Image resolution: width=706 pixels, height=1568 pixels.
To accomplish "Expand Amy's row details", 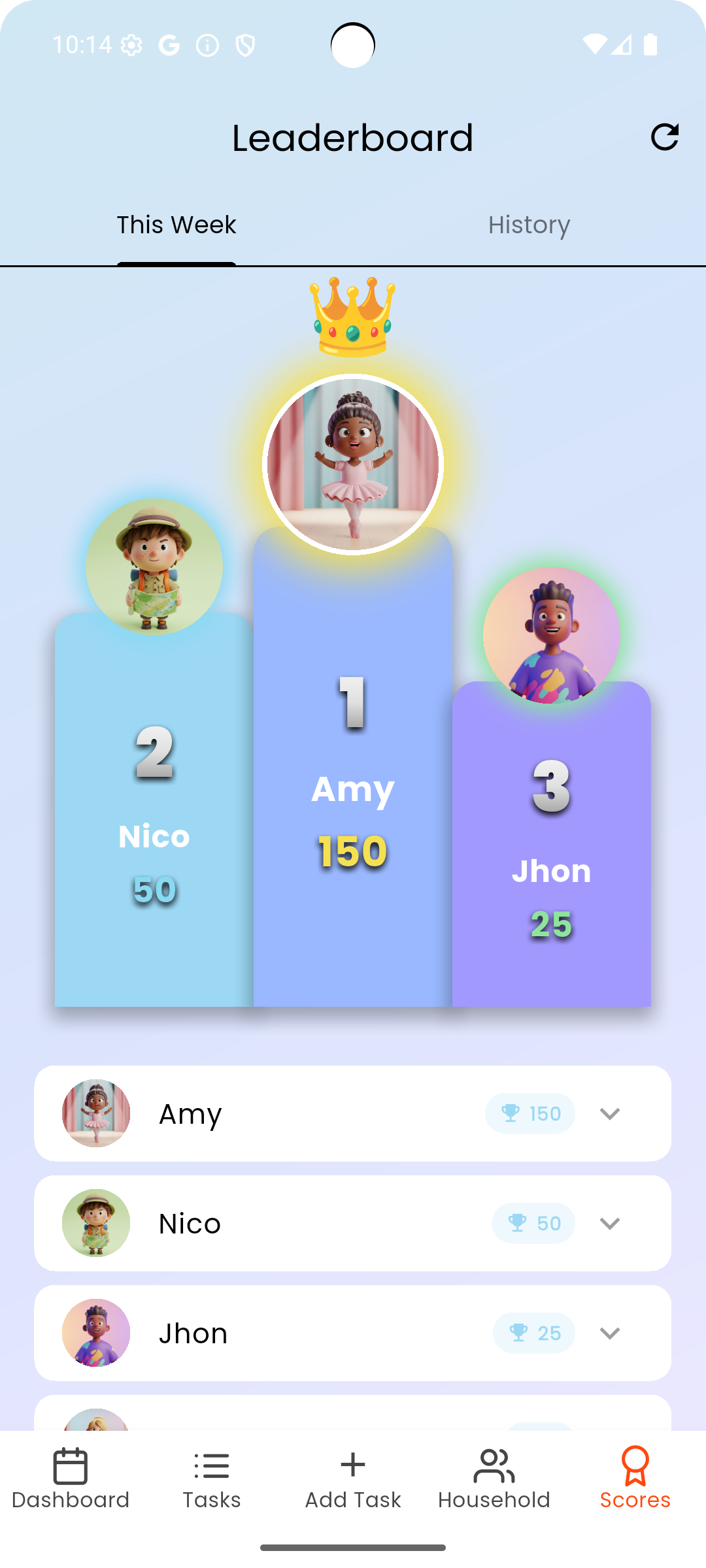I will [609, 1113].
